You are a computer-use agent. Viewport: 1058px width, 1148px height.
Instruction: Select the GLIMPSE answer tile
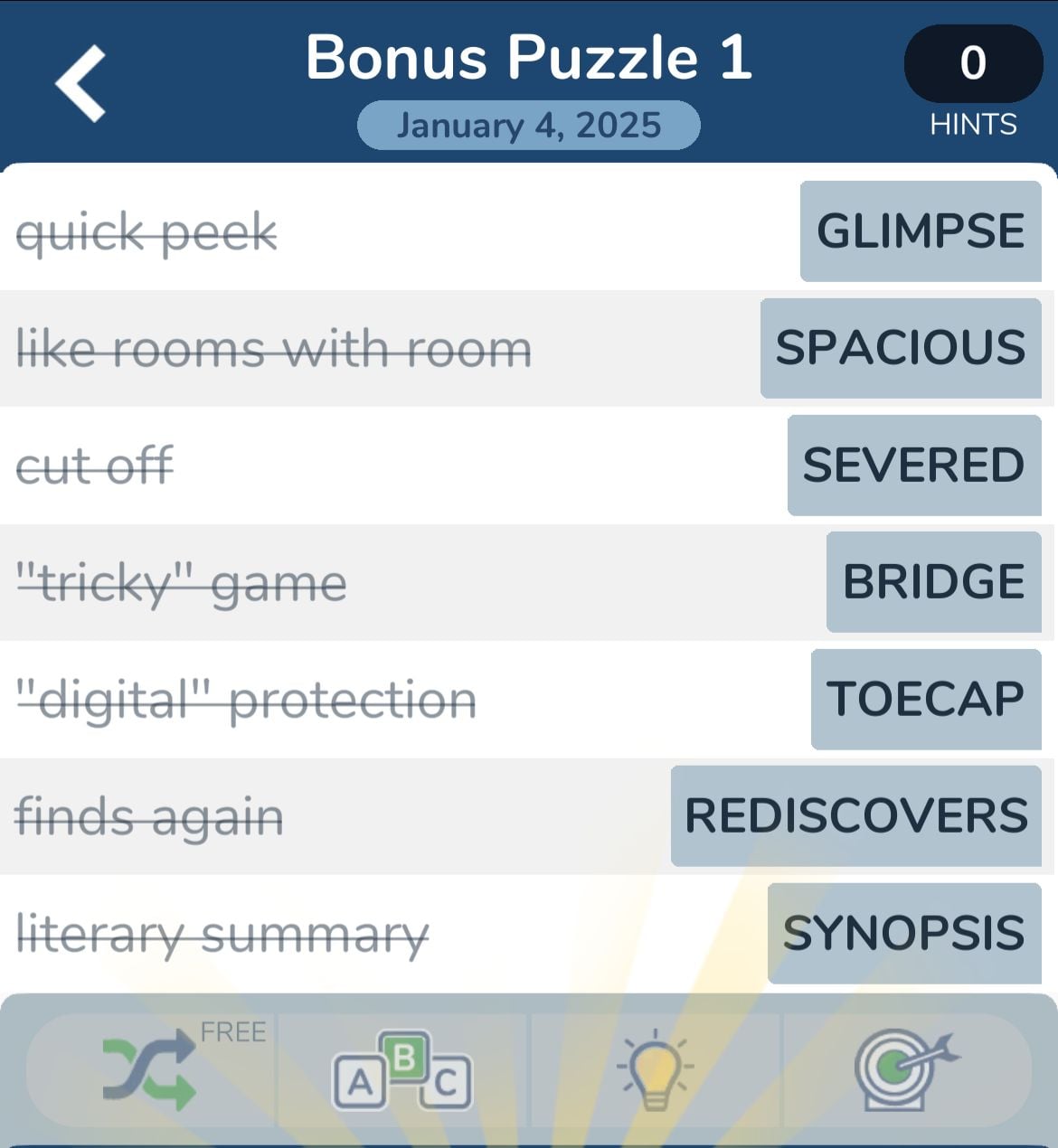point(921,231)
